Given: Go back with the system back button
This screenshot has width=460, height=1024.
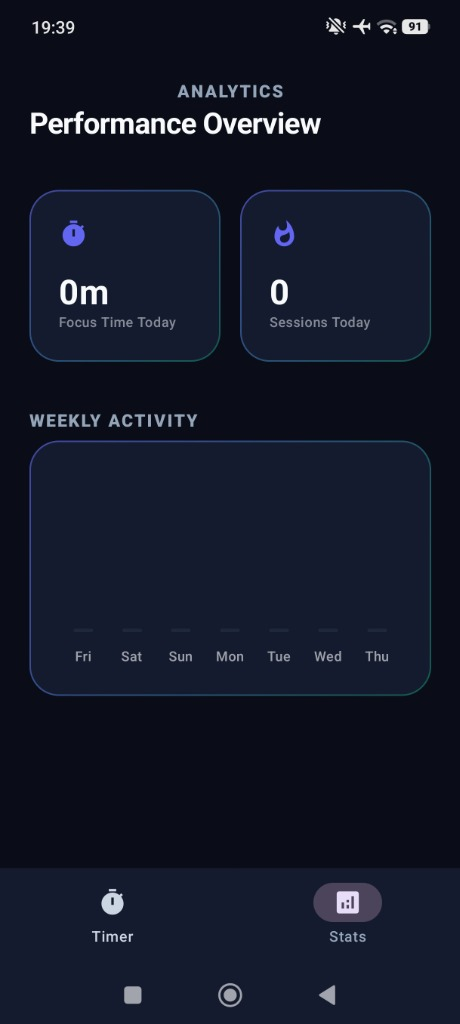Looking at the screenshot, I should pyautogui.click(x=327, y=995).
